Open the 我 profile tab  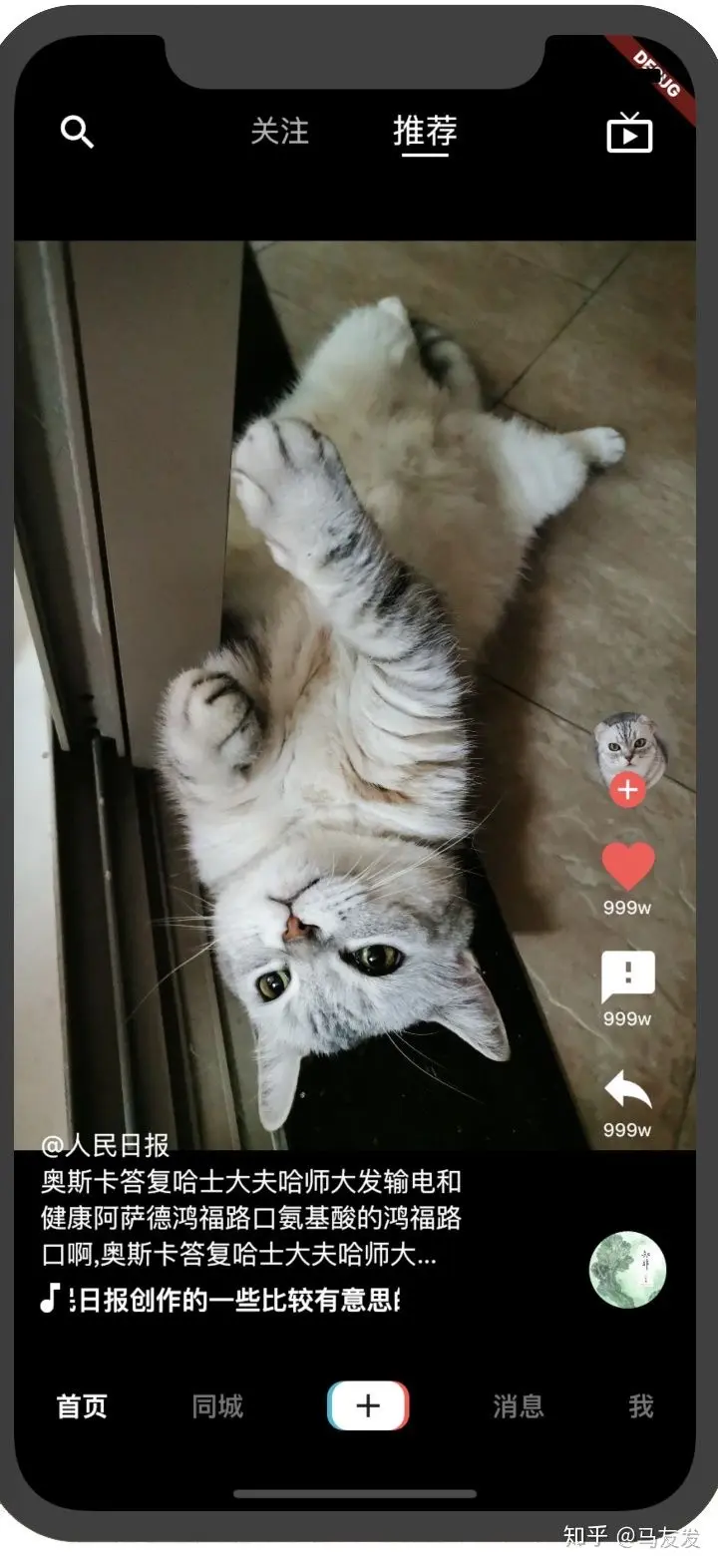(x=641, y=1406)
